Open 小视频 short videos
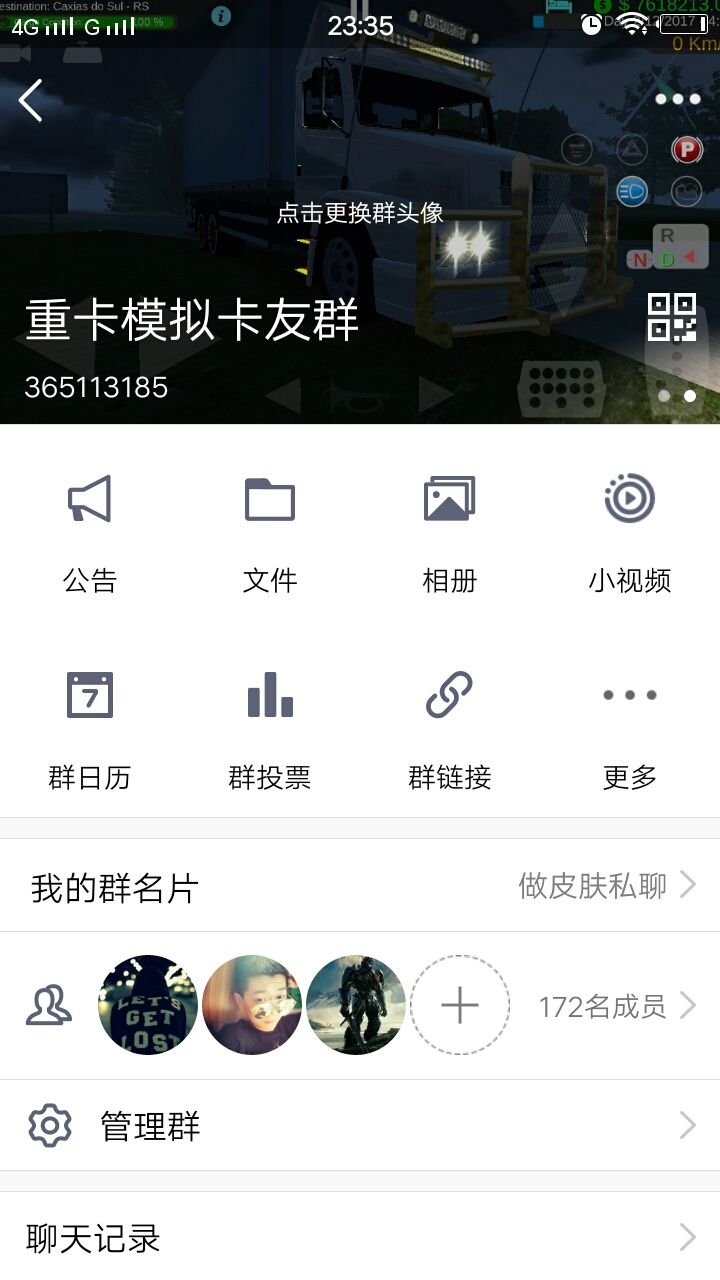Screen dimensions: 720x1280 click(x=630, y=534)
